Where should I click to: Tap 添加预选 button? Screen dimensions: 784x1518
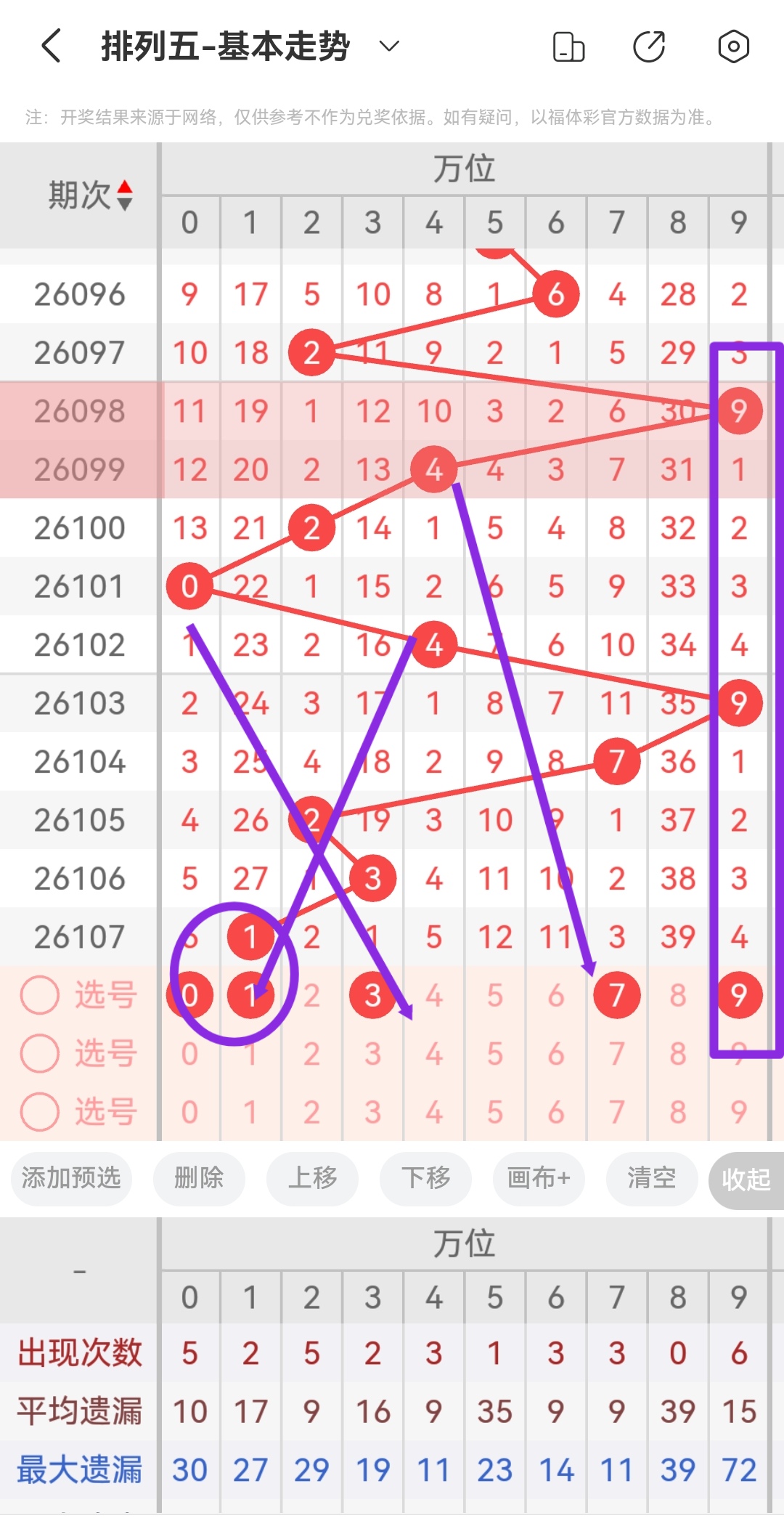click(x=71, y=1178)
